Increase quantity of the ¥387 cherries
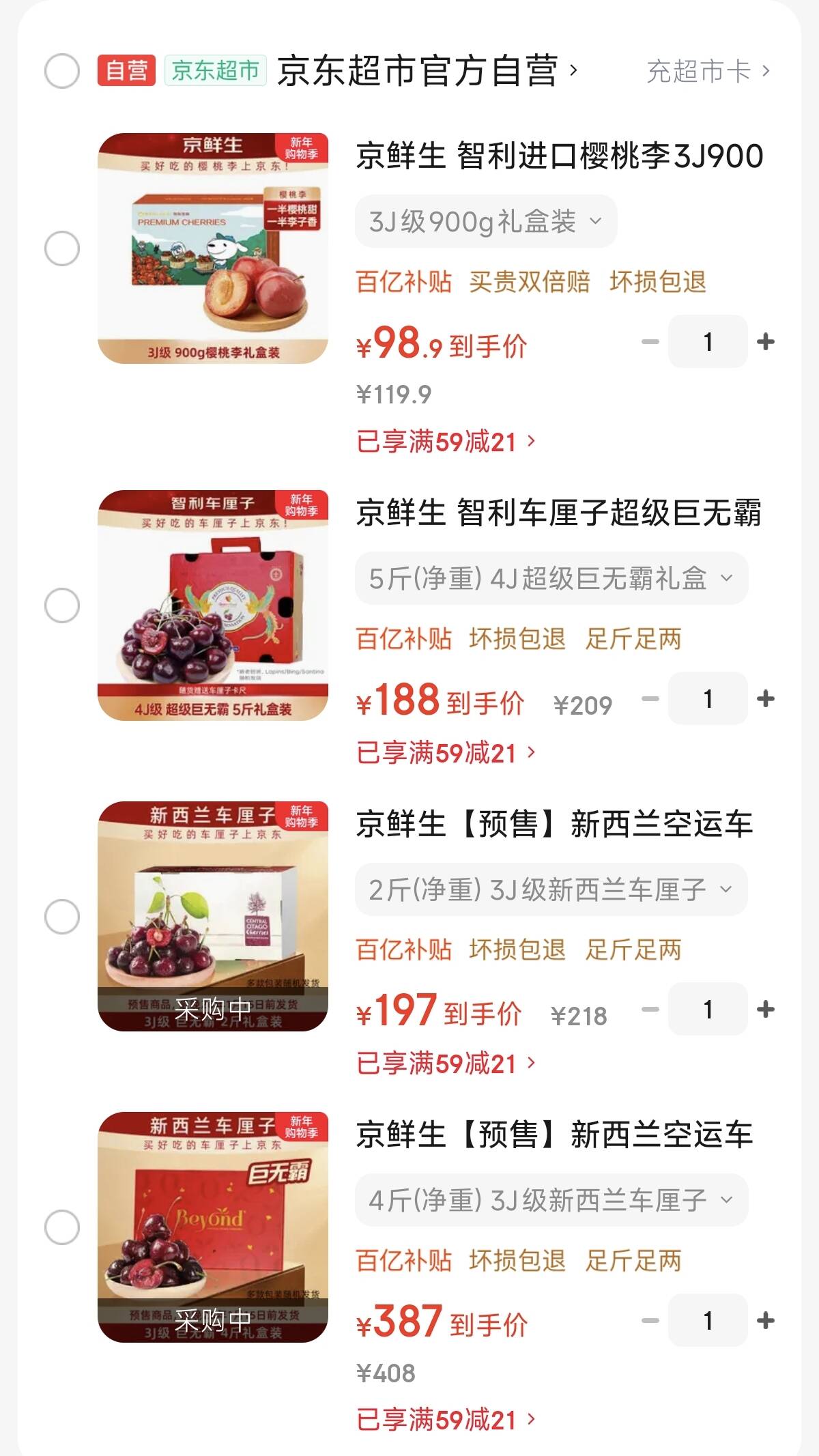The height and width of the screenshot is (1456, 819). (766, 1320)
